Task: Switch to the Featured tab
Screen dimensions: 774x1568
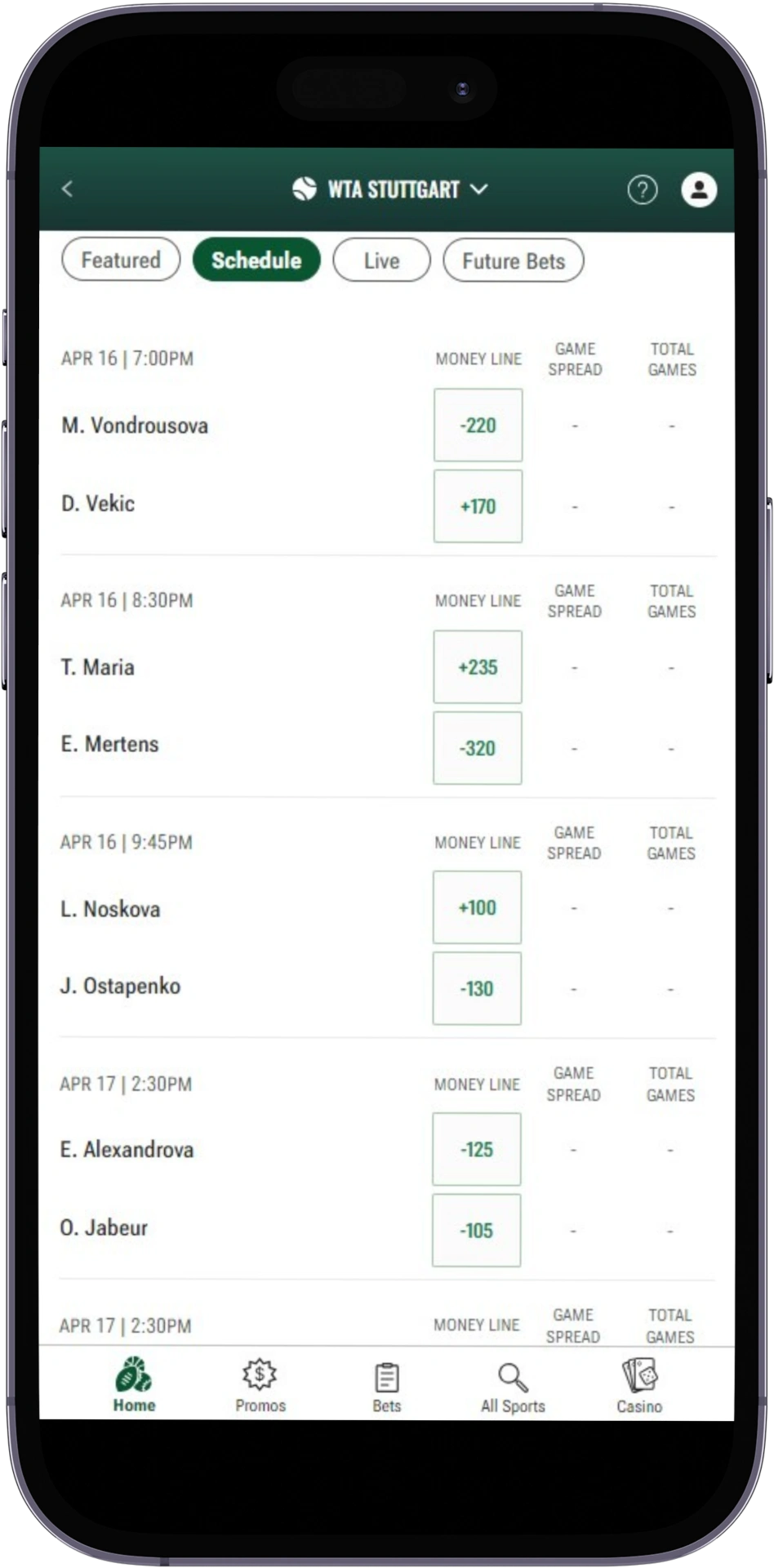Action: [121, 261]
